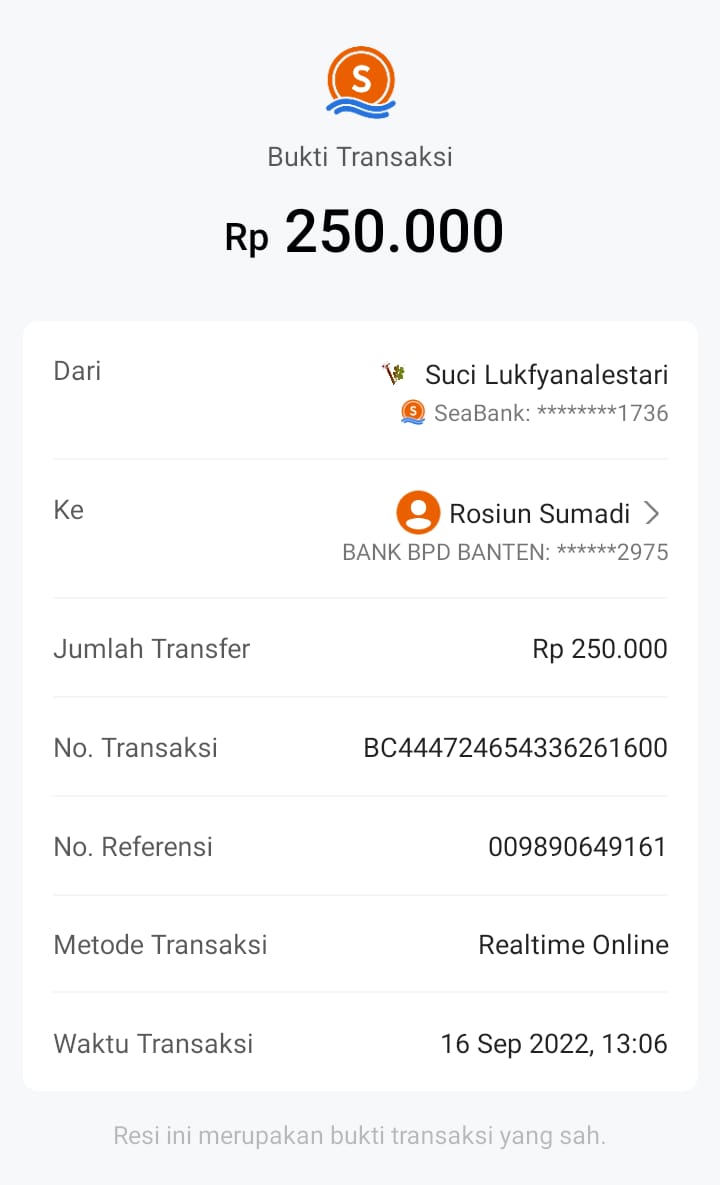The width and height of the screenshot is (720, 1185).
Task: Tap the orange S emblem in the header logo
Action: [x=361, y=78]
